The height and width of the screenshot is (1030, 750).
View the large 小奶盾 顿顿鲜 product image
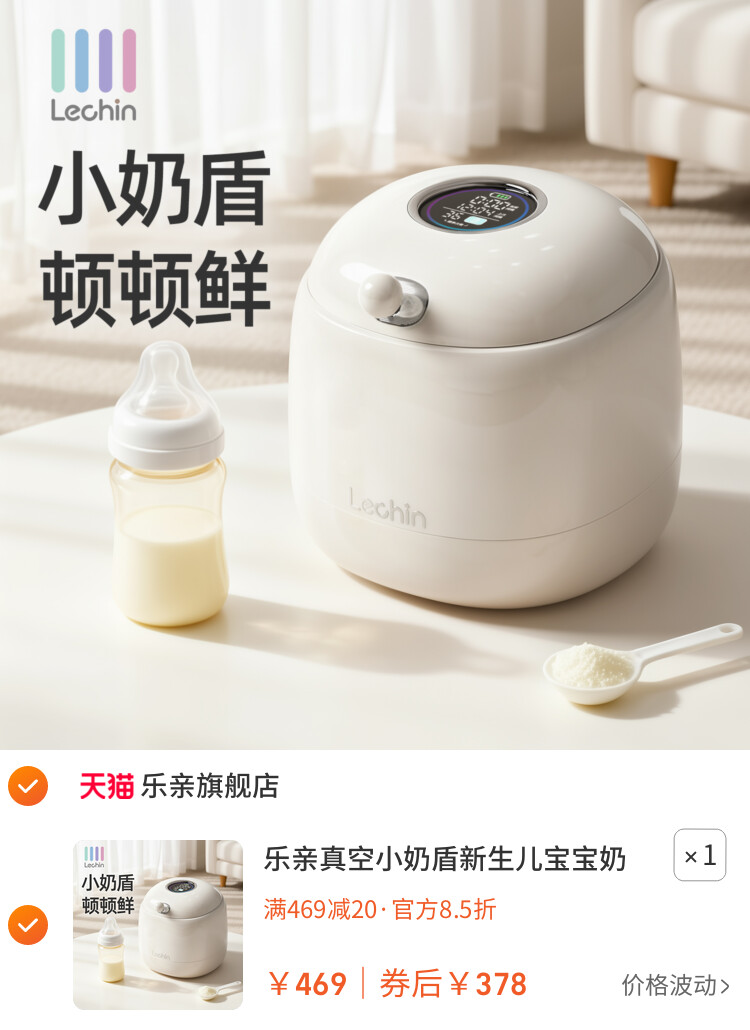[375, 375]
